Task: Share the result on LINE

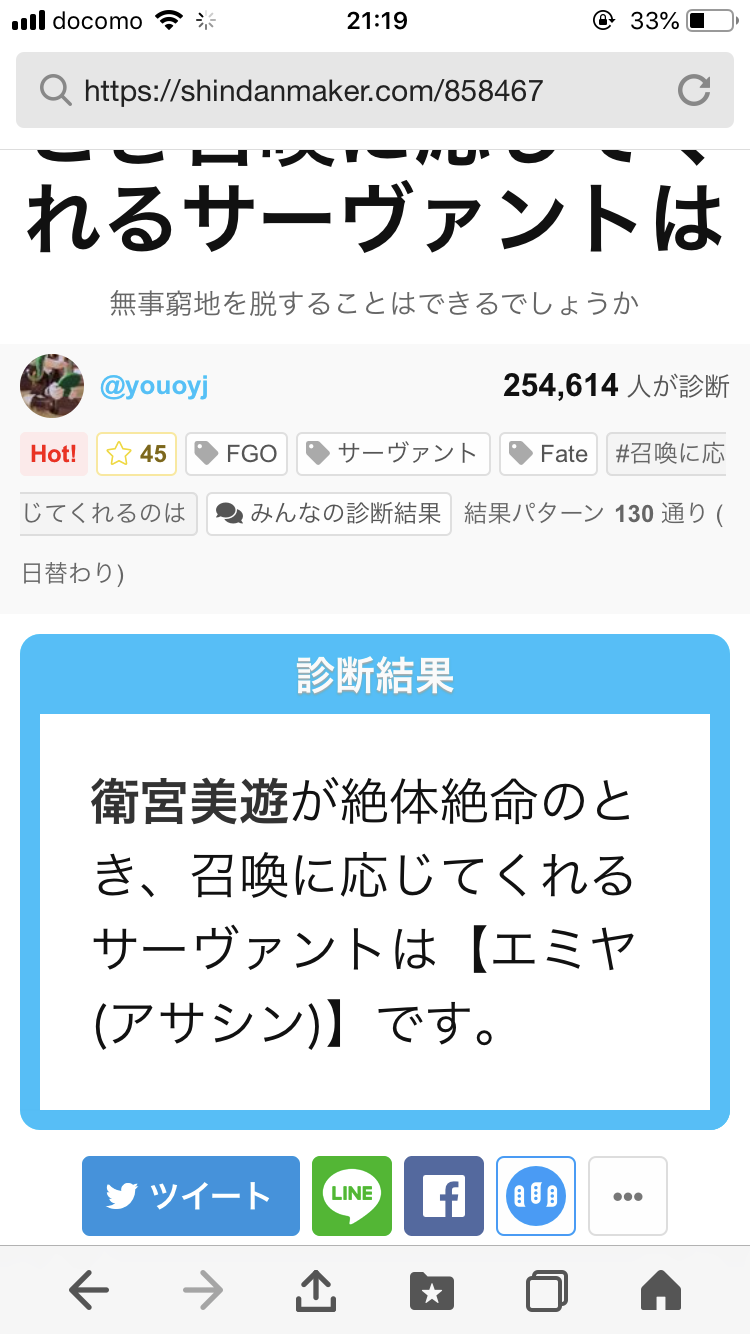Action: coord(352,1195)
